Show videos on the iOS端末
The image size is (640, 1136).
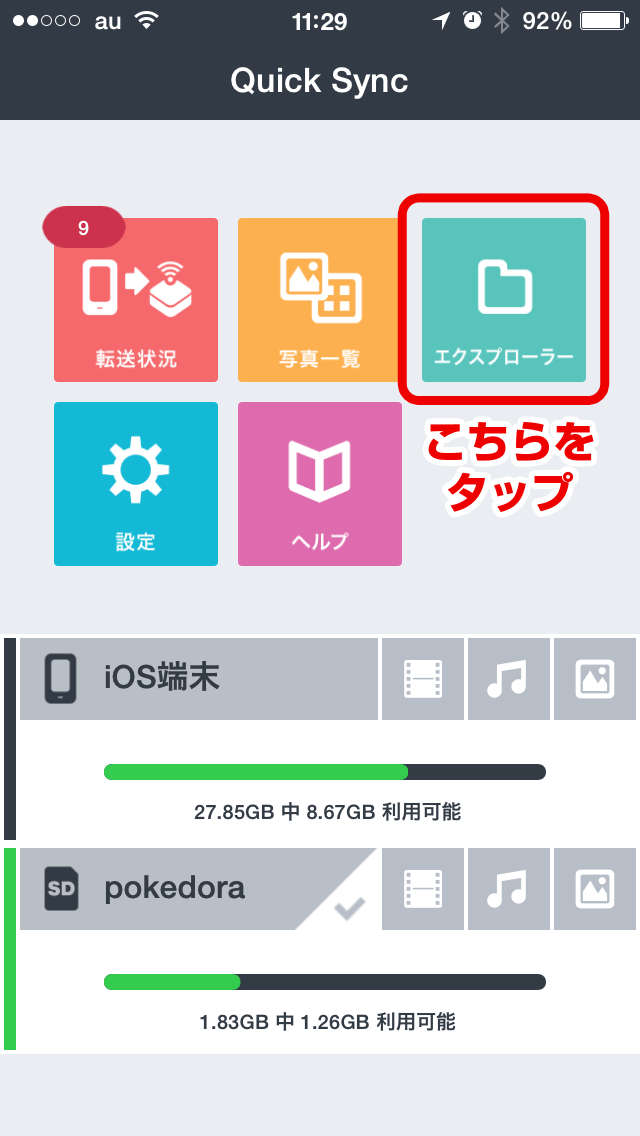coord(423,679)
